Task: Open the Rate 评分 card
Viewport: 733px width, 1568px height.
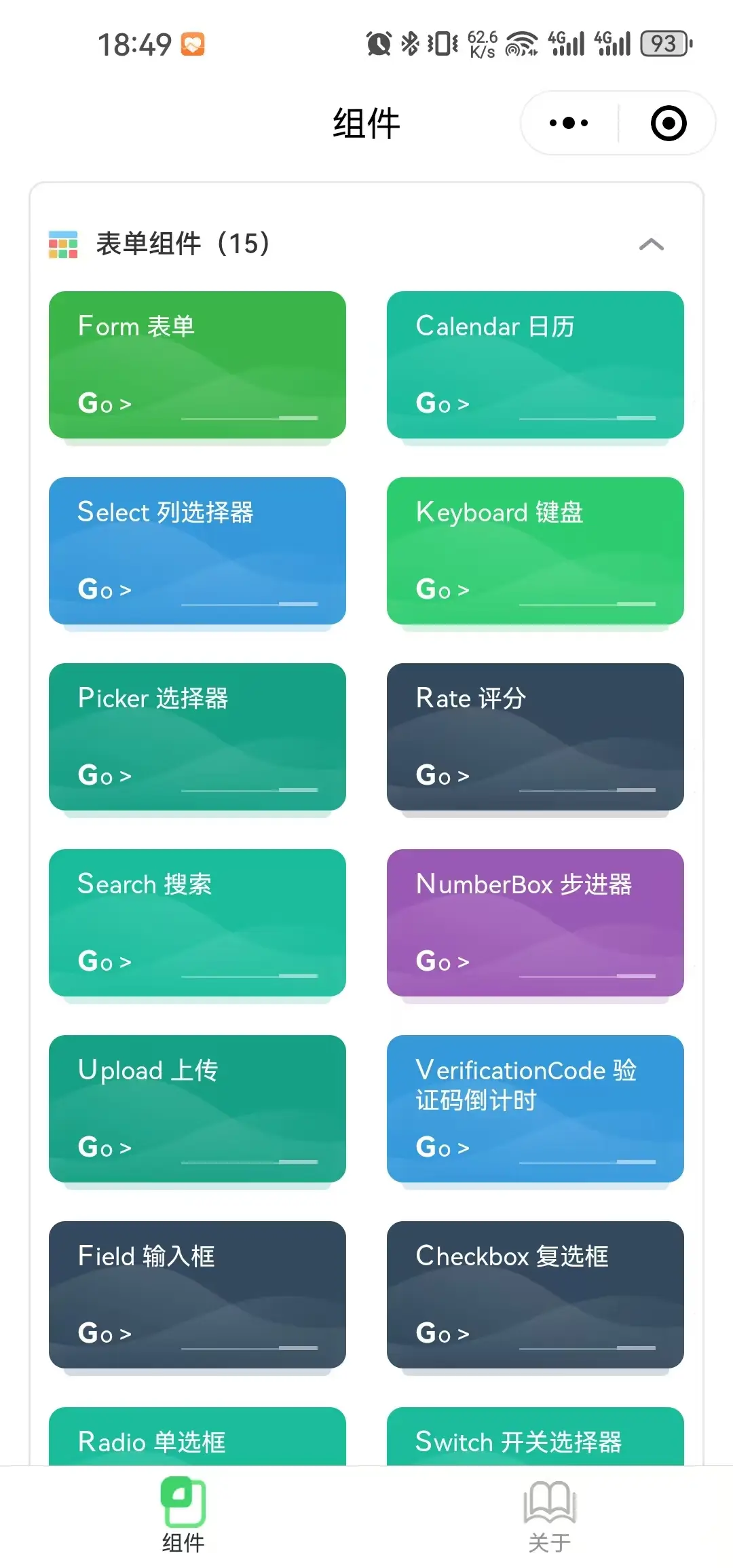Action: (535, 737)
